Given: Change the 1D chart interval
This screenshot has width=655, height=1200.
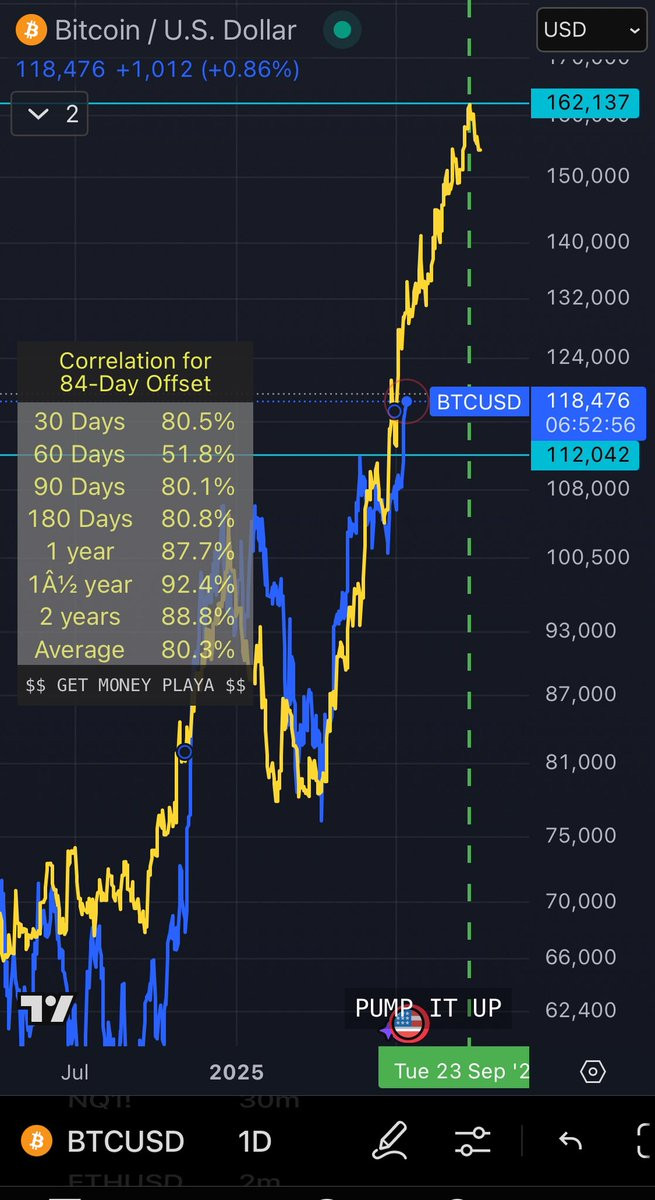Looking at the screenshot, I should pyautogui.click(x=253, y=1141).
